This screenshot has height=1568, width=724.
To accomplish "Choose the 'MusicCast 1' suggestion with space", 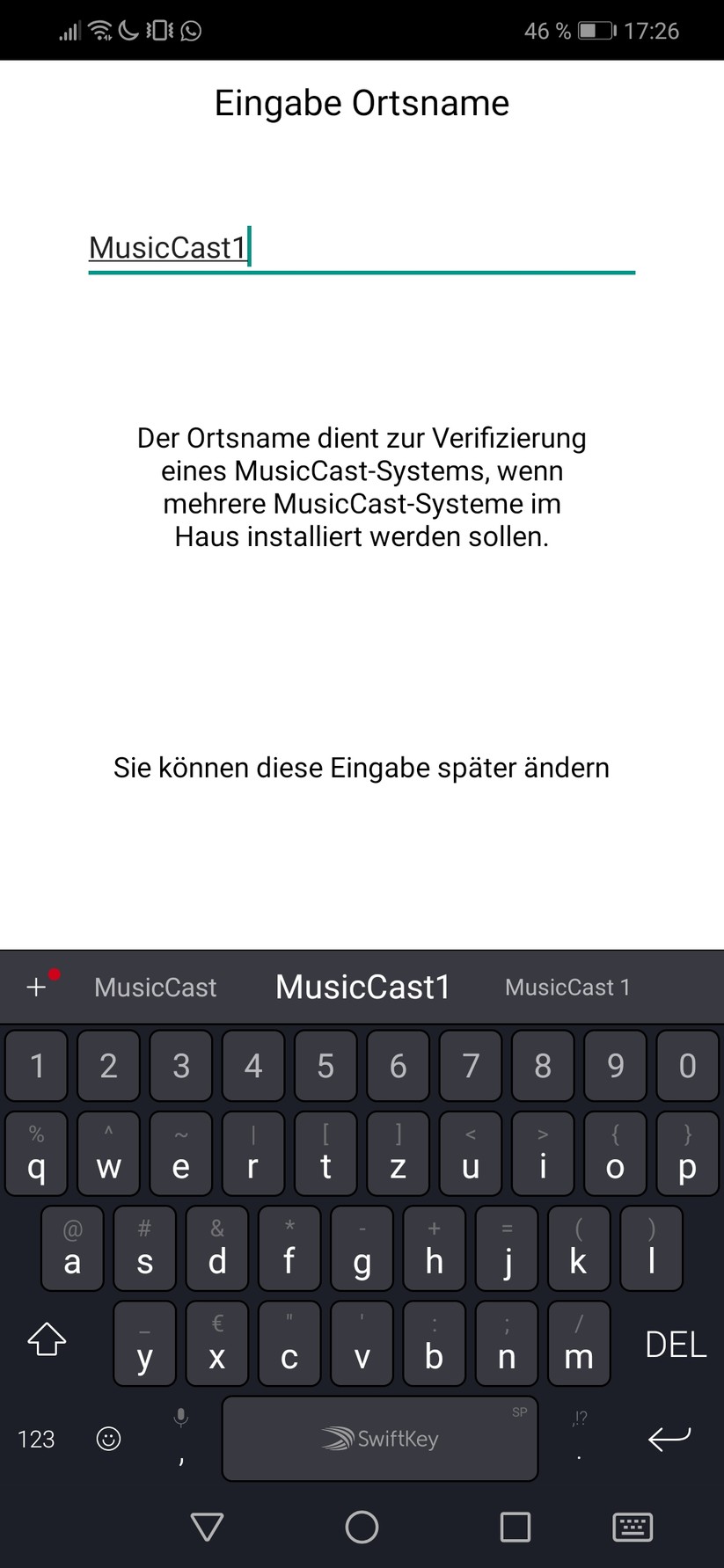I will [567, 988].
